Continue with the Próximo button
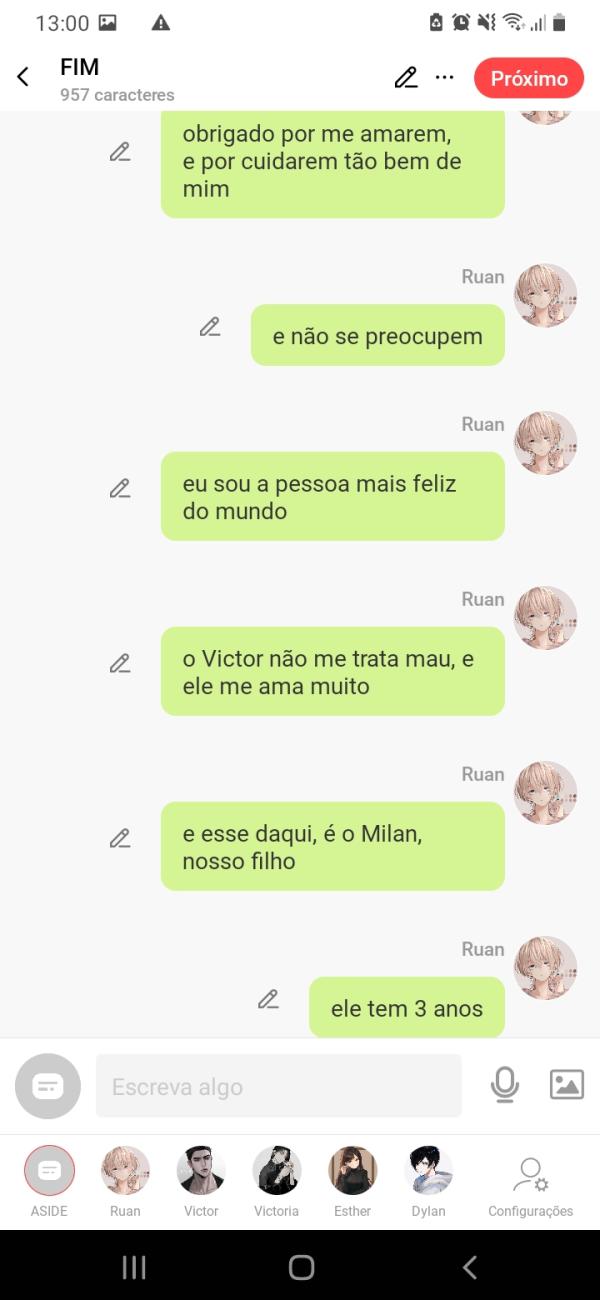The image size is (600, 1300). pyautogui.click(x=529, y=78)
